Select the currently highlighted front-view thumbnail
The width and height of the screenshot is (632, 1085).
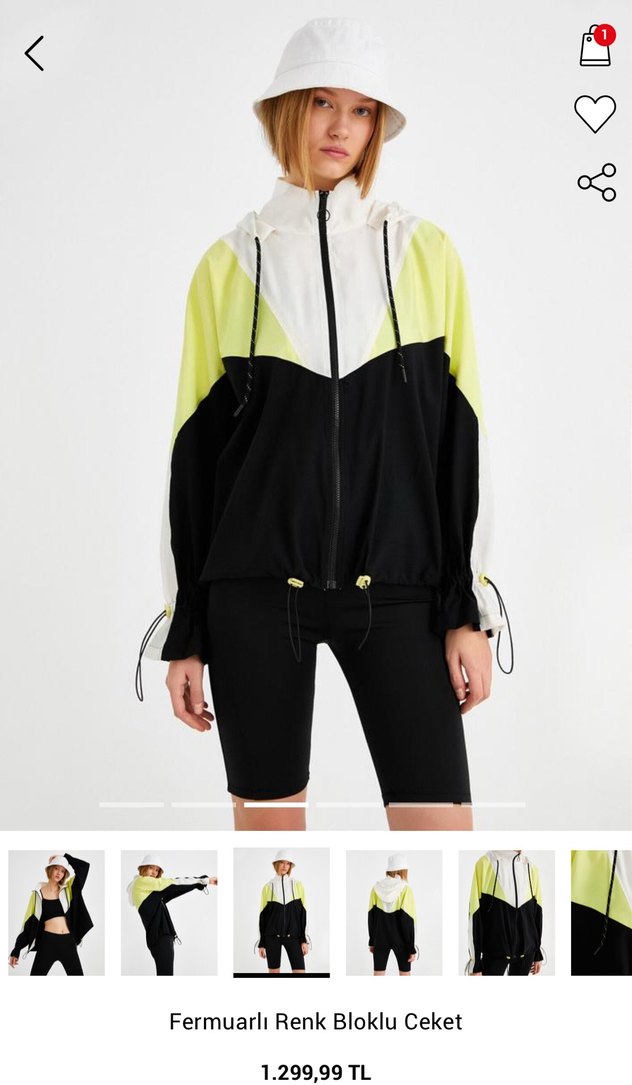click(x=281, y=912)
